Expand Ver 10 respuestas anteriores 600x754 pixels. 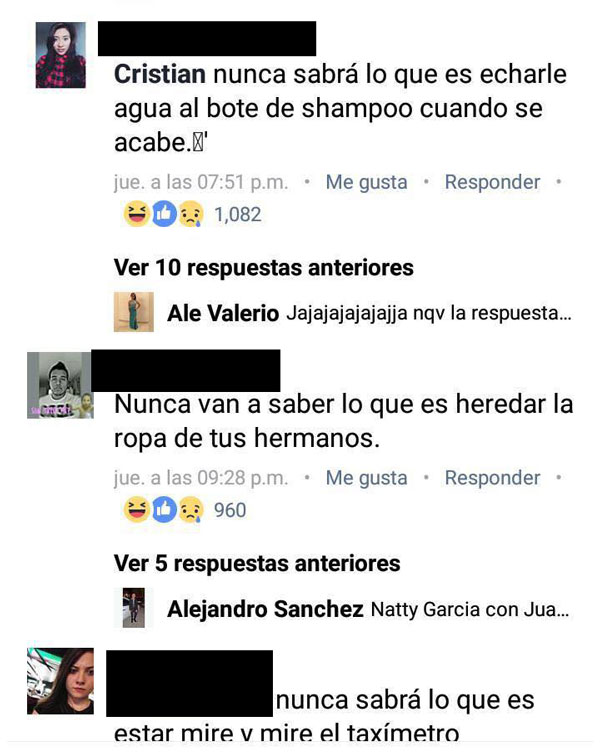(263, 268)
